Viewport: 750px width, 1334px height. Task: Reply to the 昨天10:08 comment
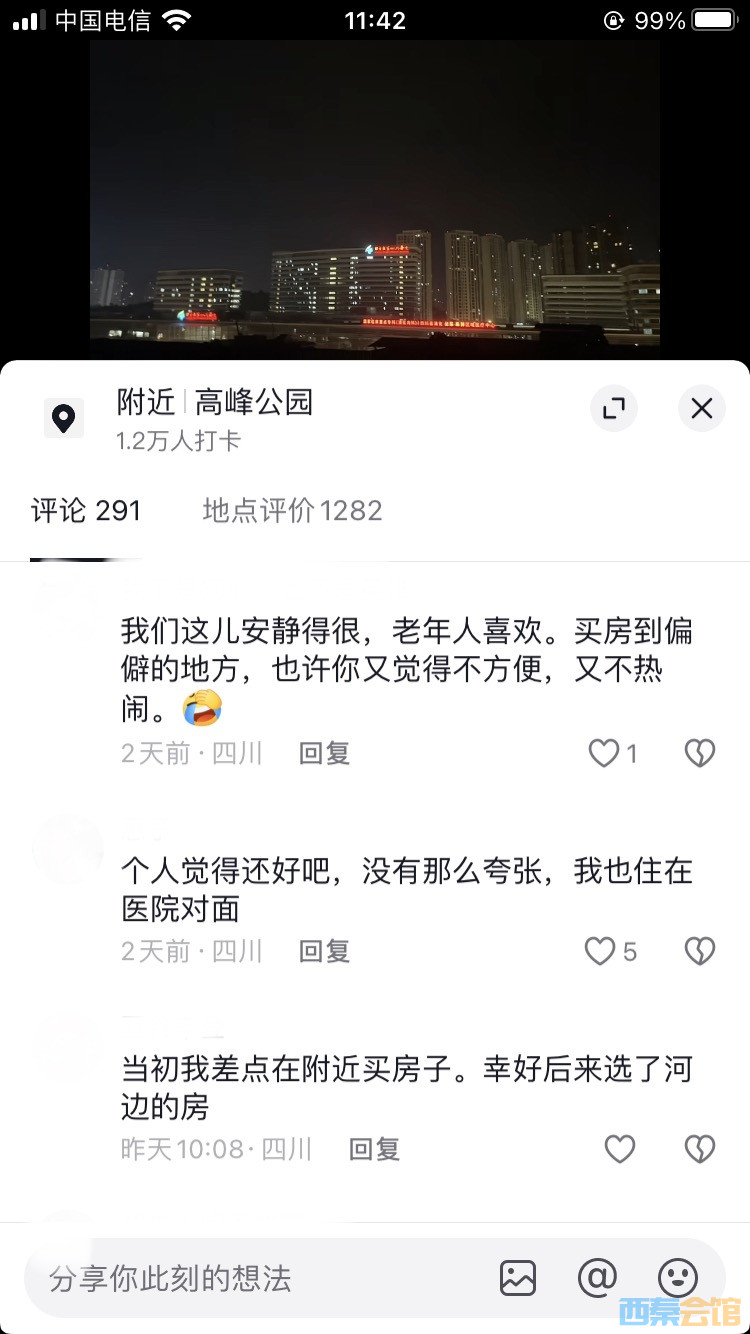[x=374, y=1149]
